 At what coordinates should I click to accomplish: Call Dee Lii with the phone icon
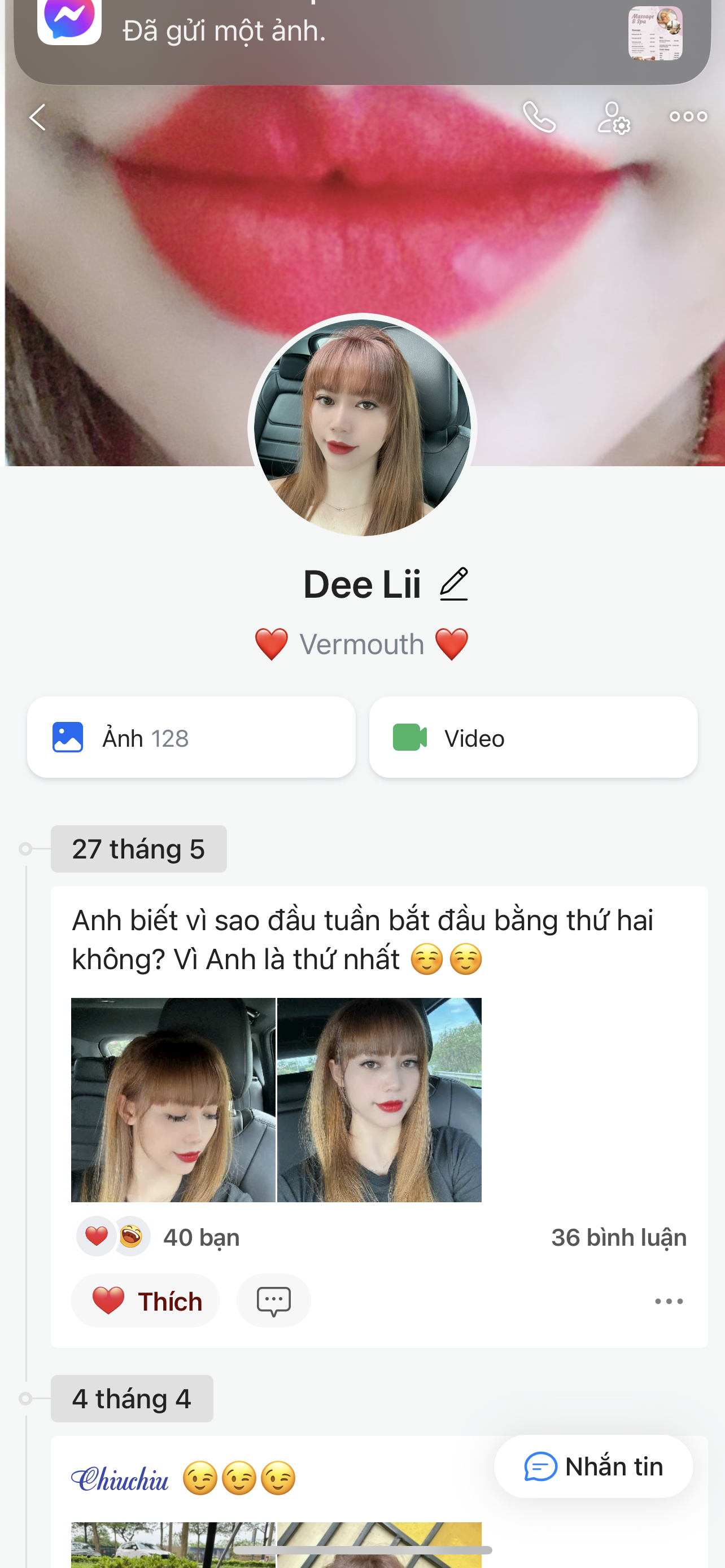point(539,117)
